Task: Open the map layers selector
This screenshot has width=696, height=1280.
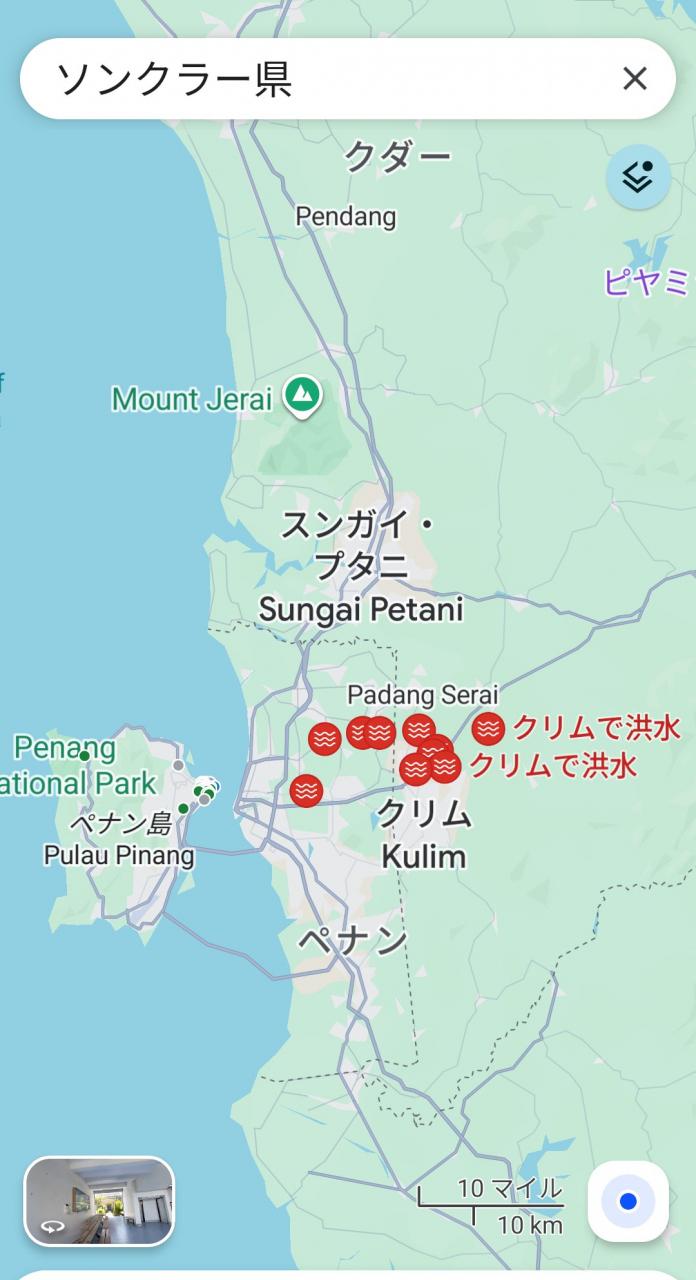Action: (x=638, y=177)
